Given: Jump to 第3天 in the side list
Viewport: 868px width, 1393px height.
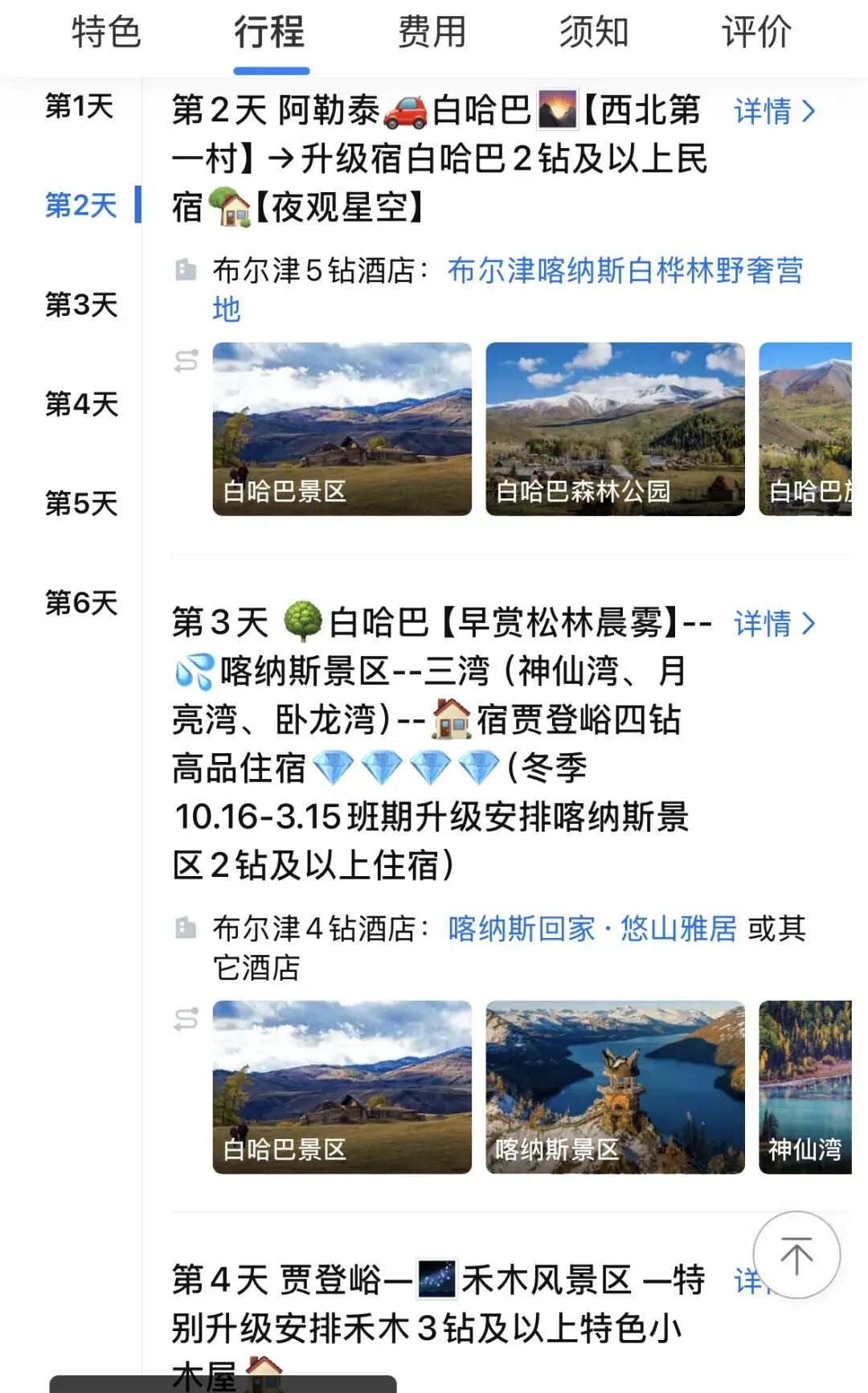Looking at the screenshot, I should pyautogui.click(x=81, y=305).
